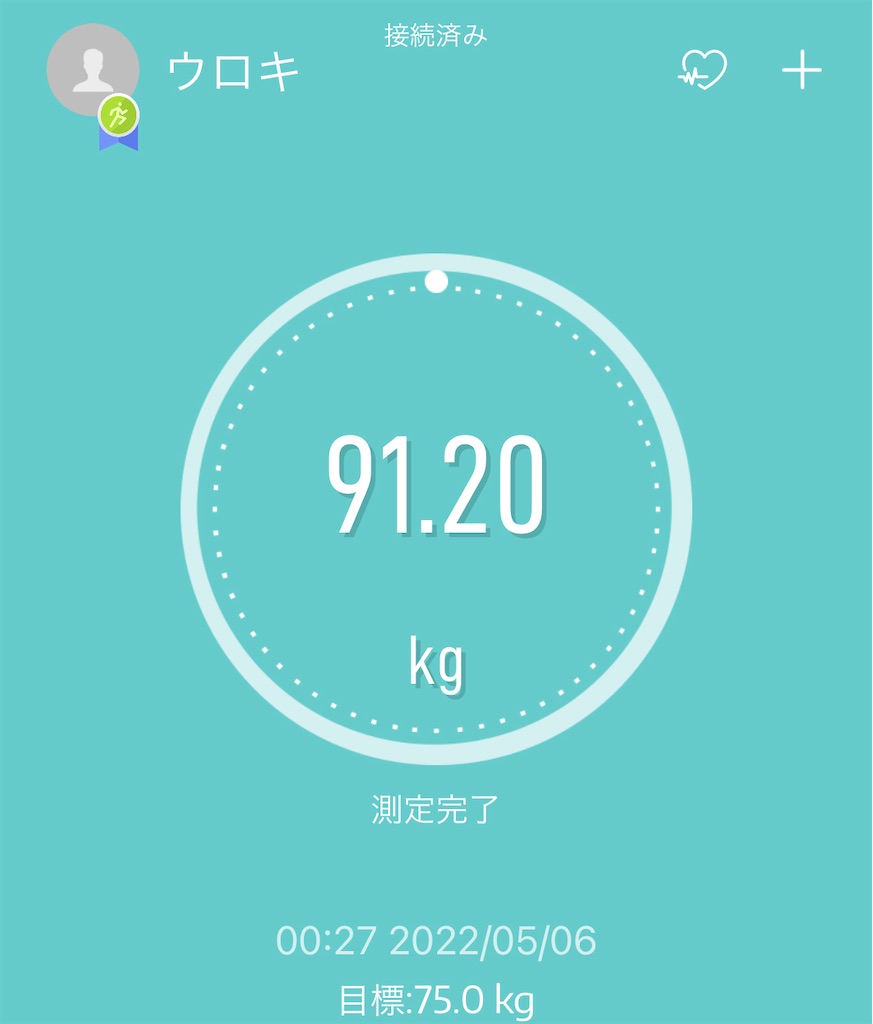Open the heart rate monitor icon
Screen dimensions: 873x1024
(x=704, y=70)
